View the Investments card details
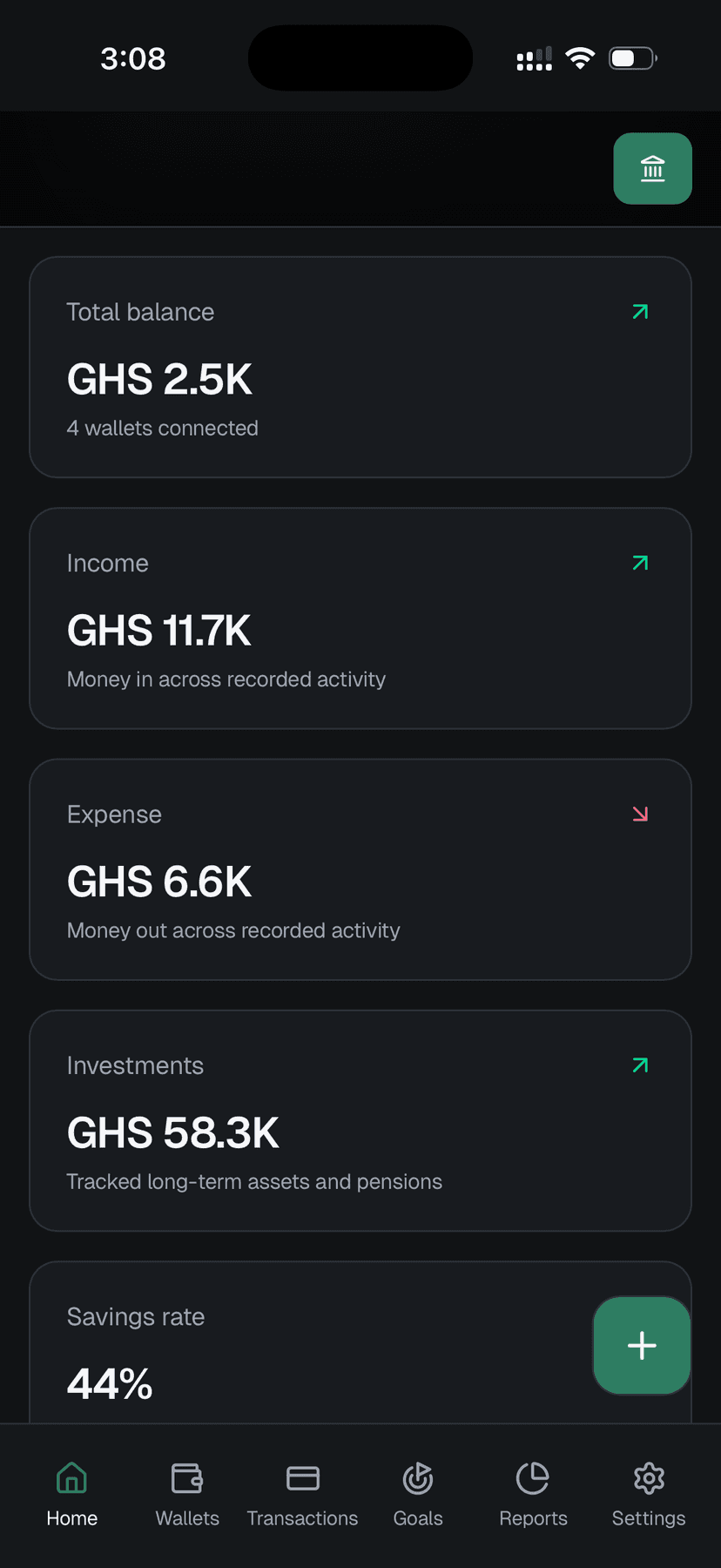 (x=360, y=1120)
